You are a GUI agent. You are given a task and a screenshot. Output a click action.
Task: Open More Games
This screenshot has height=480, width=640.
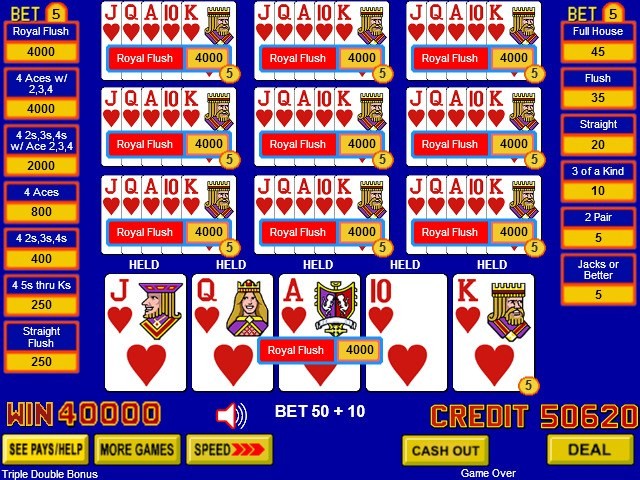coord(138,449)
